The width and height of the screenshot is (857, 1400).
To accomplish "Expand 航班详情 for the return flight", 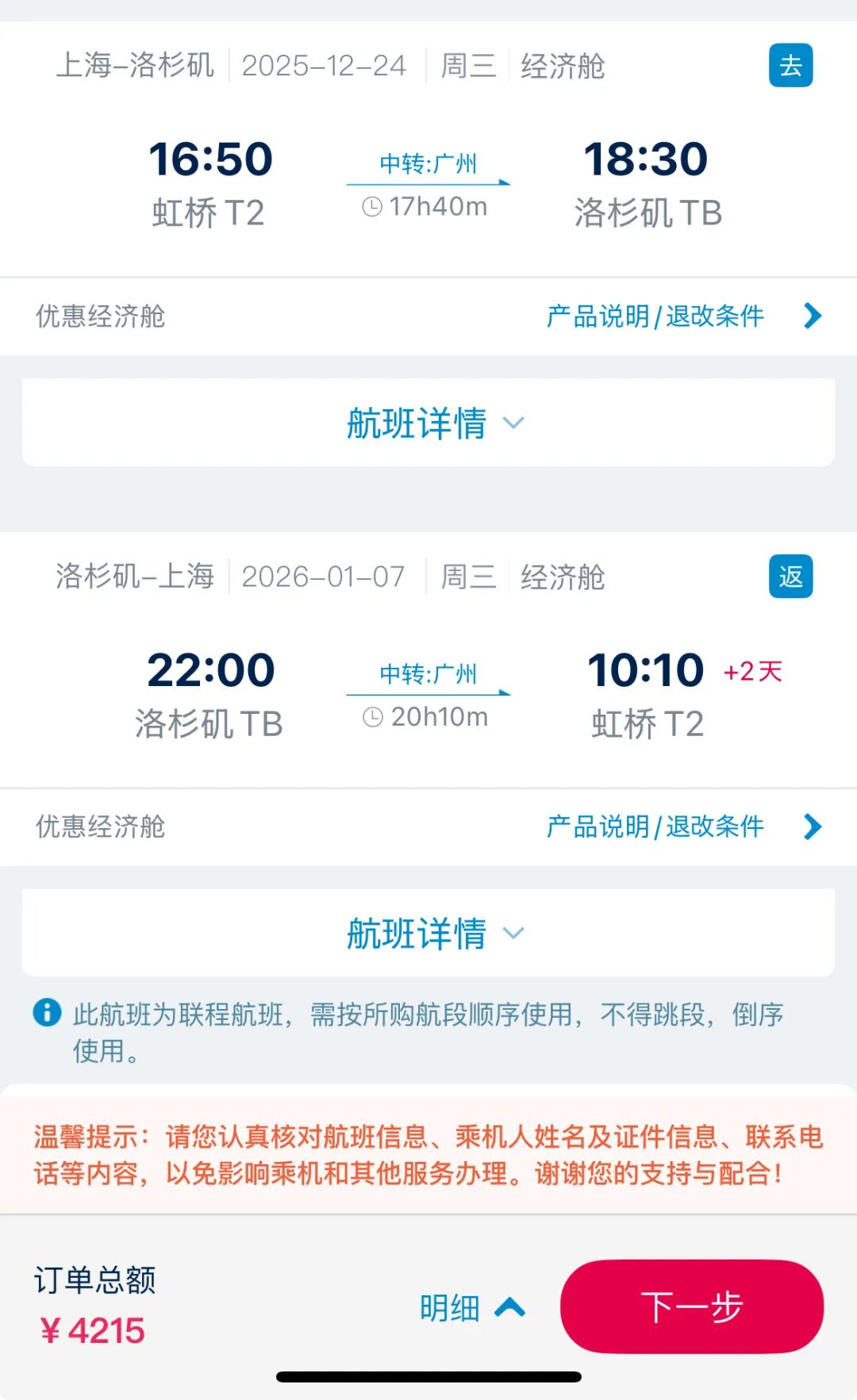I will pyautogui.click(x=428, y=934).
